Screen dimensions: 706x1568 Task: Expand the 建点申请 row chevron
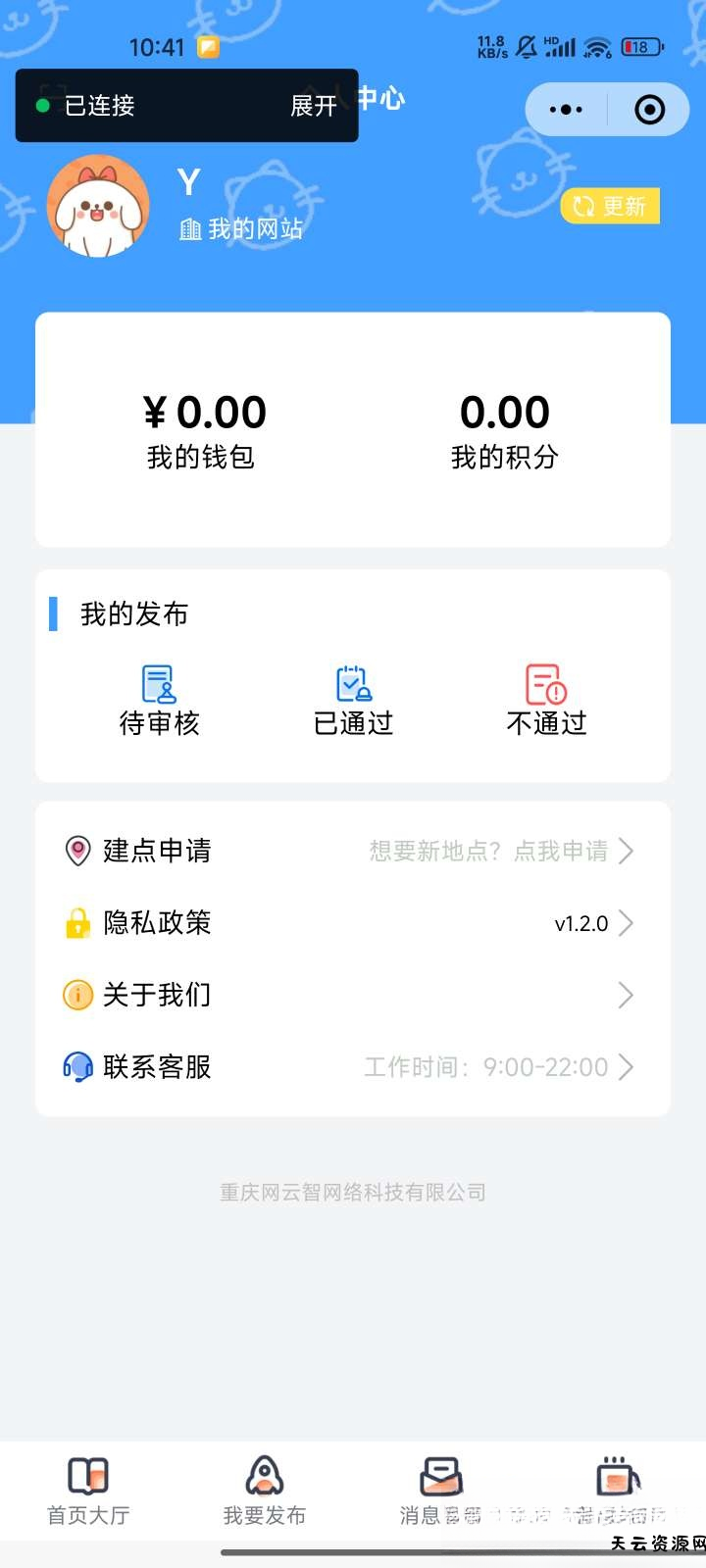[626, 851]
